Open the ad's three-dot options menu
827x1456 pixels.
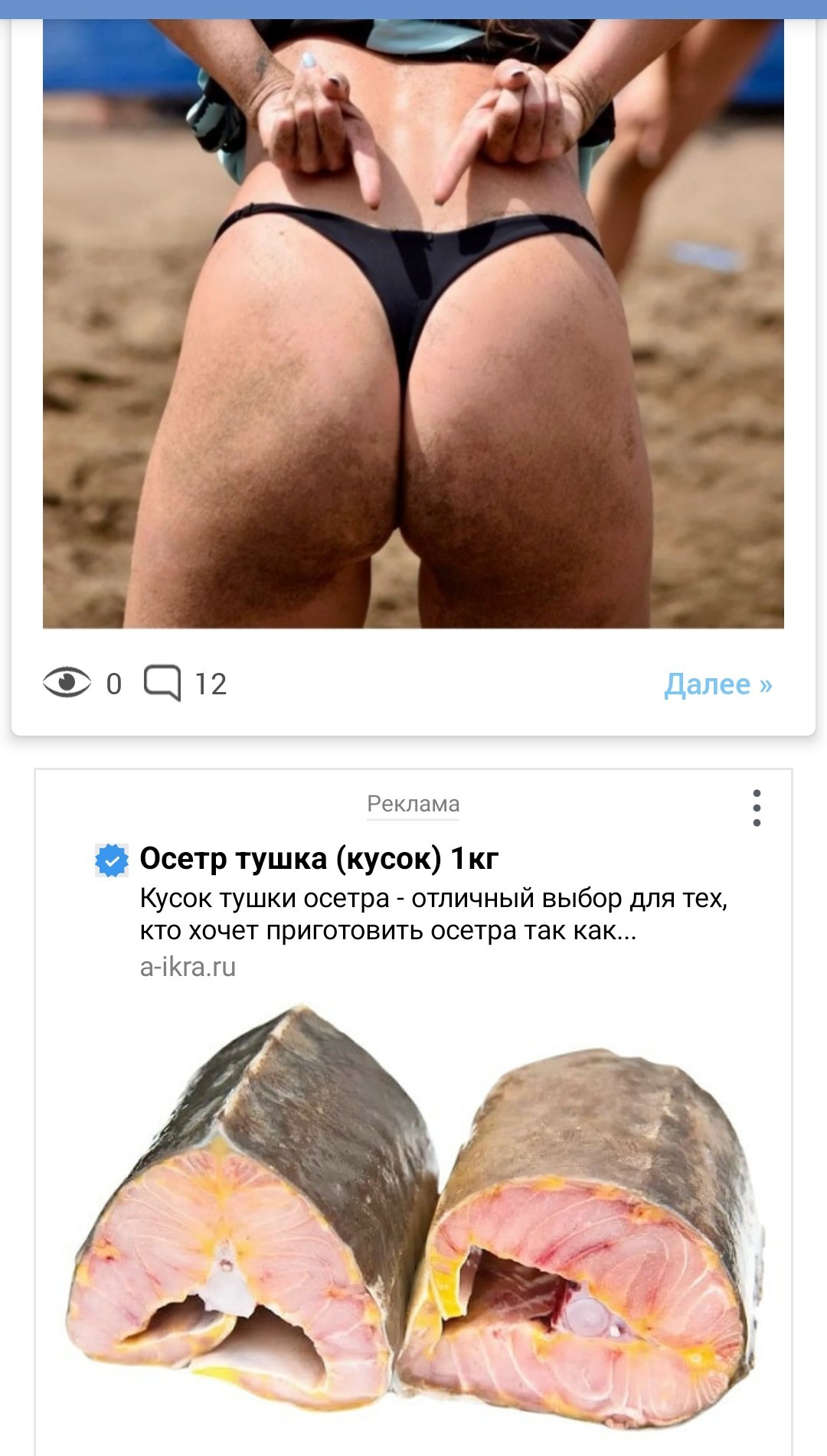point(757,808)
